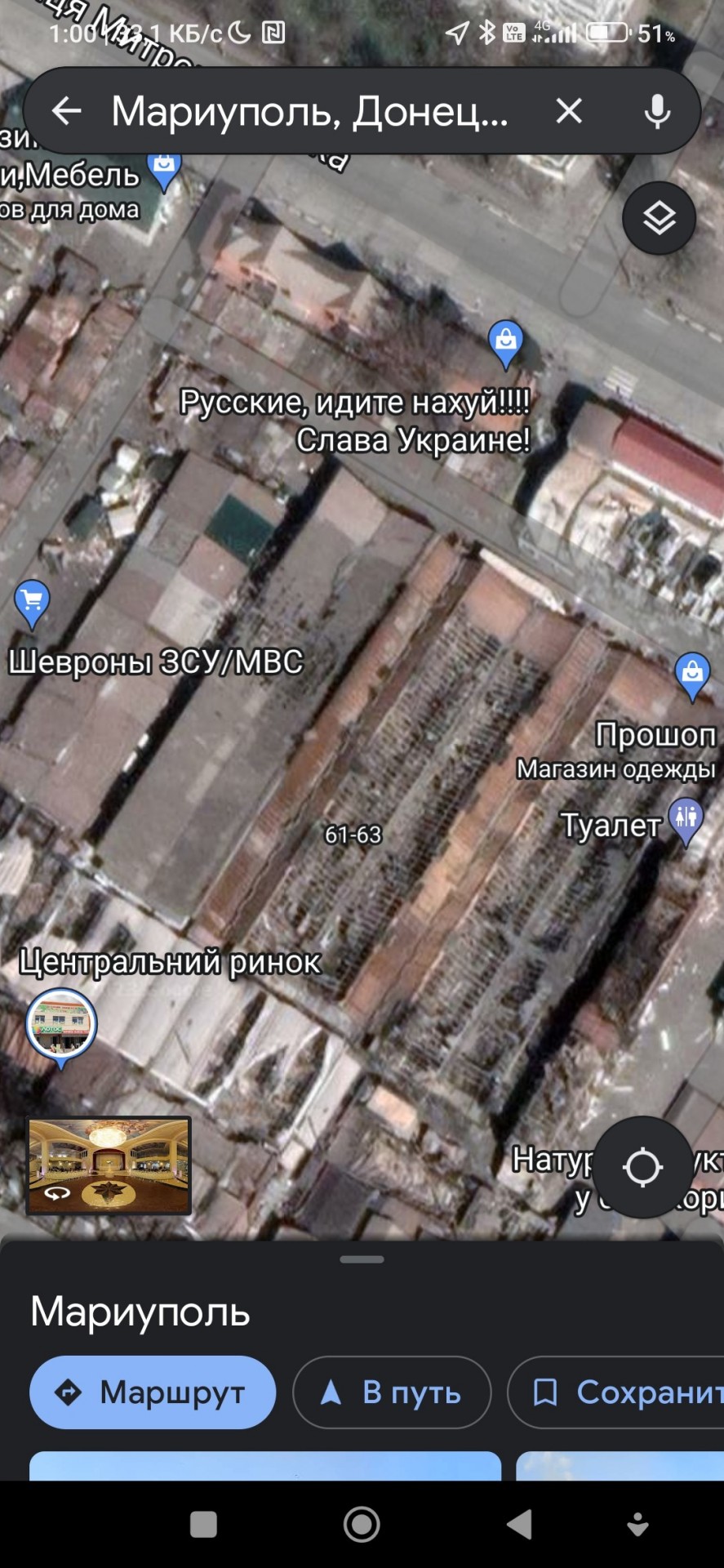Select the Шевроны ЗСУ/МВС shop pin
The image size is (724, 1568).
tap(32, 604)
